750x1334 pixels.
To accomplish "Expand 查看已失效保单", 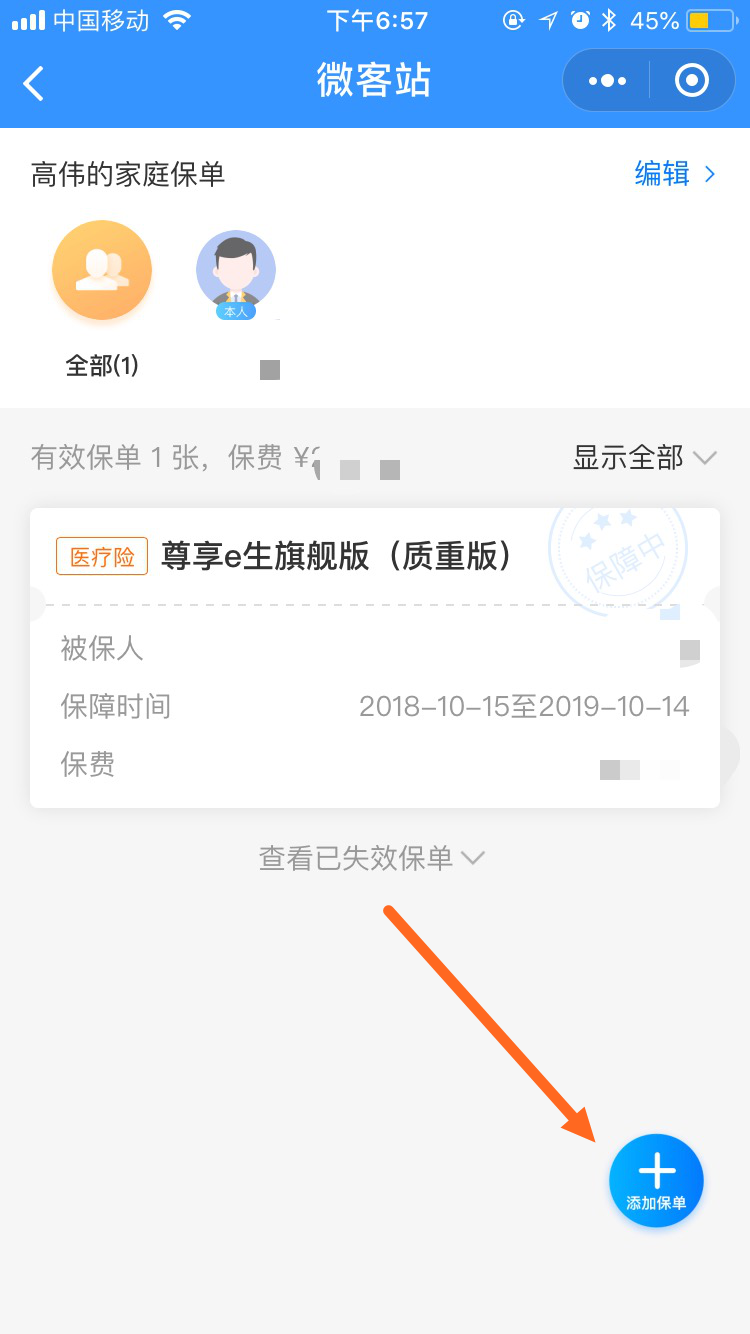I will pos(372,858).
